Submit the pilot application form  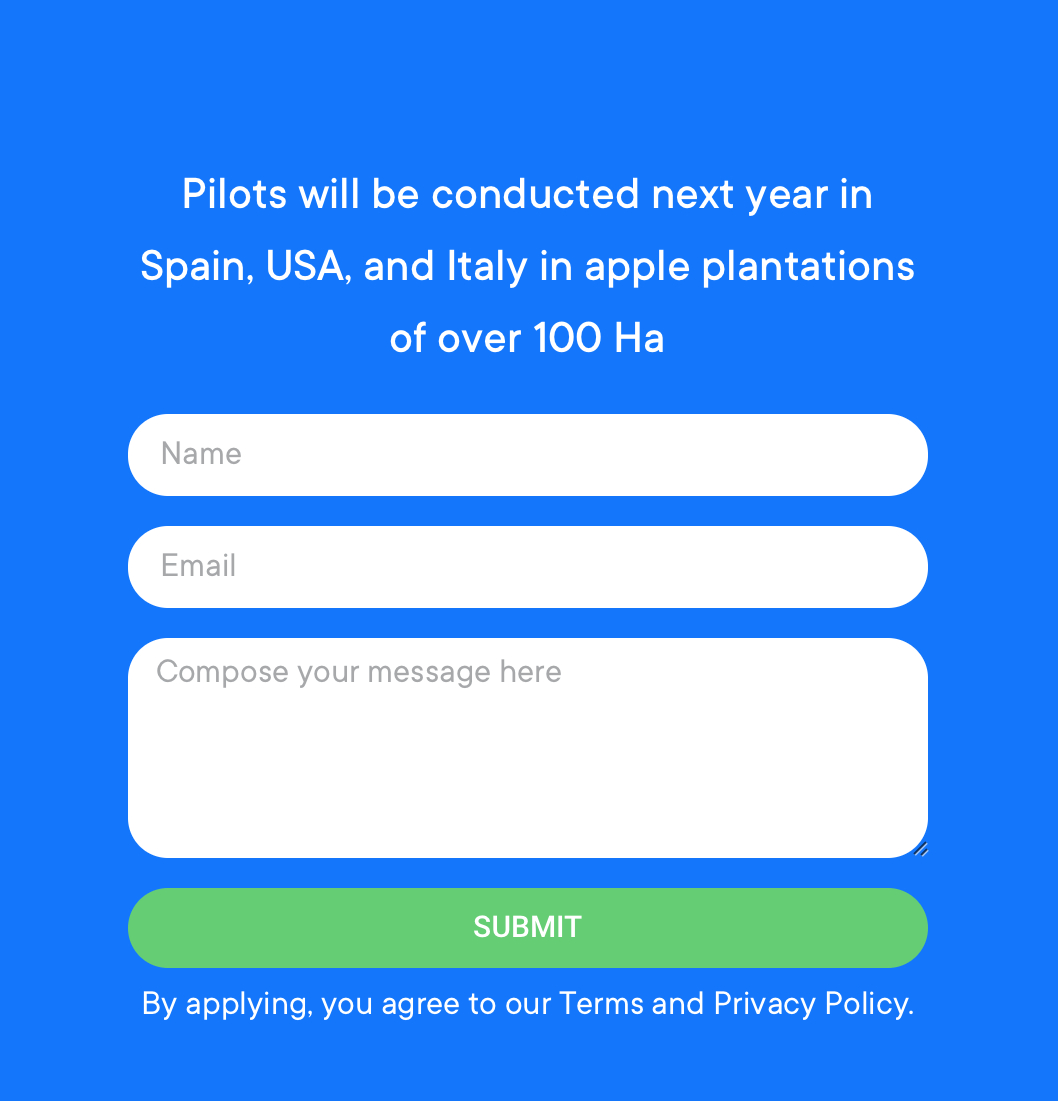[527, 928]
